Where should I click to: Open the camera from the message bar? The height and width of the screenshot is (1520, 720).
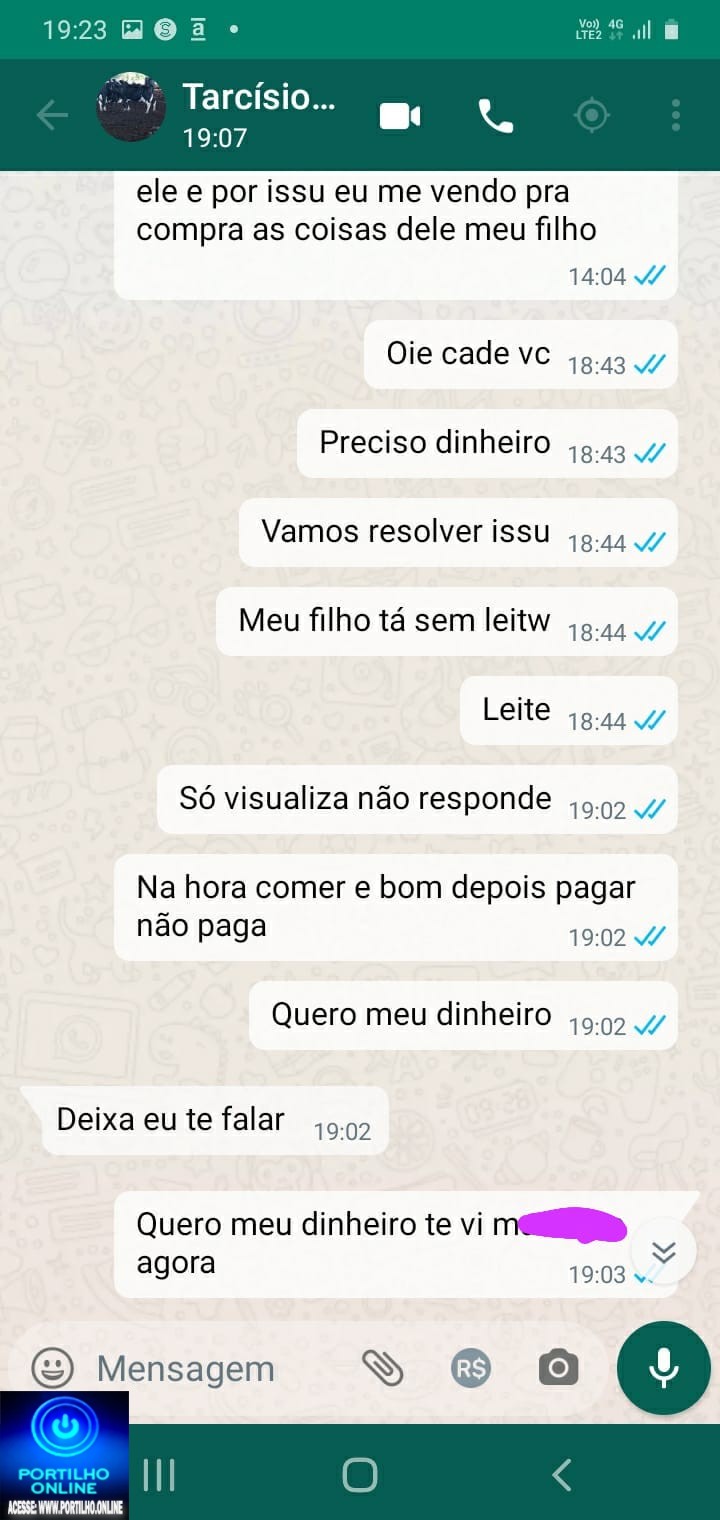tap(558, 1368)
